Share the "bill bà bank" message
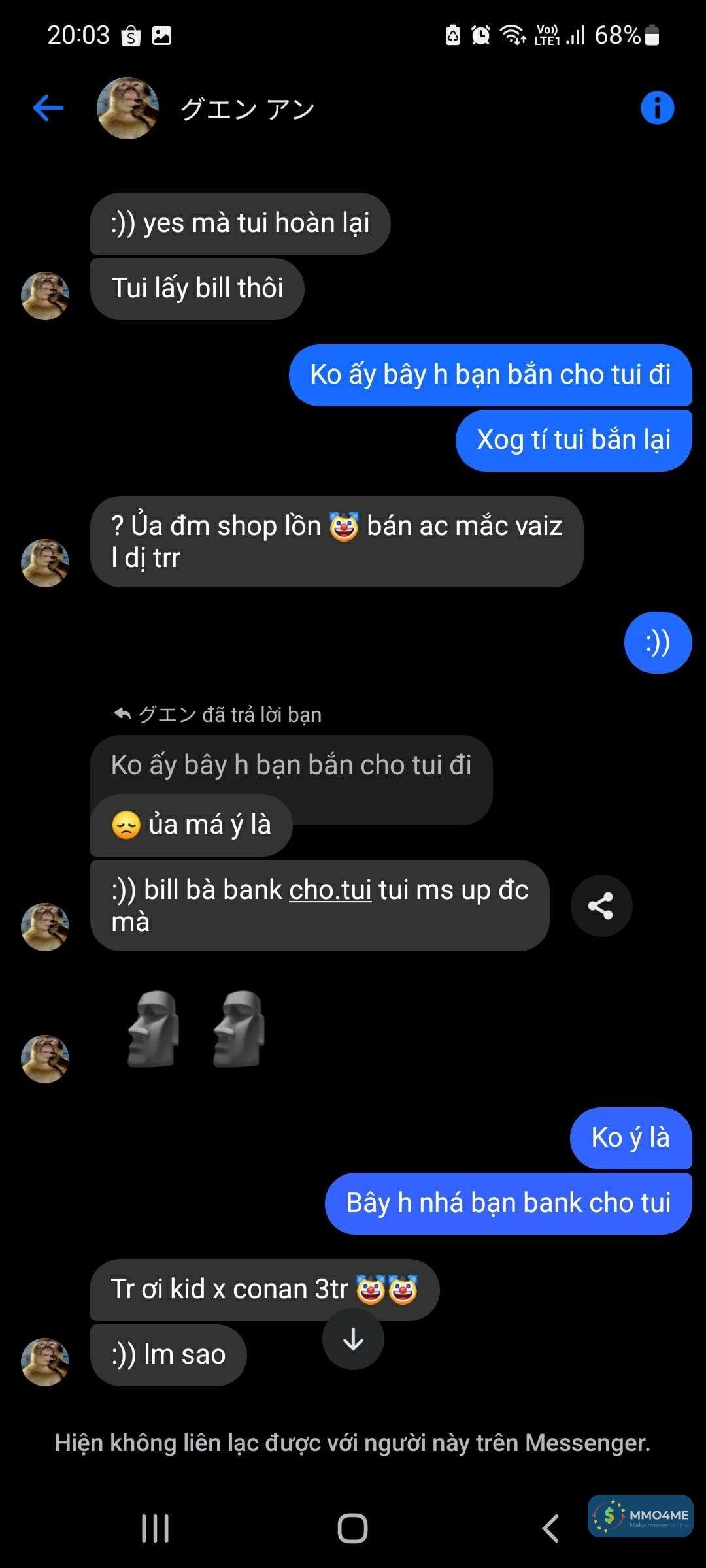The image size is (706, 1568). click(601, 906)
